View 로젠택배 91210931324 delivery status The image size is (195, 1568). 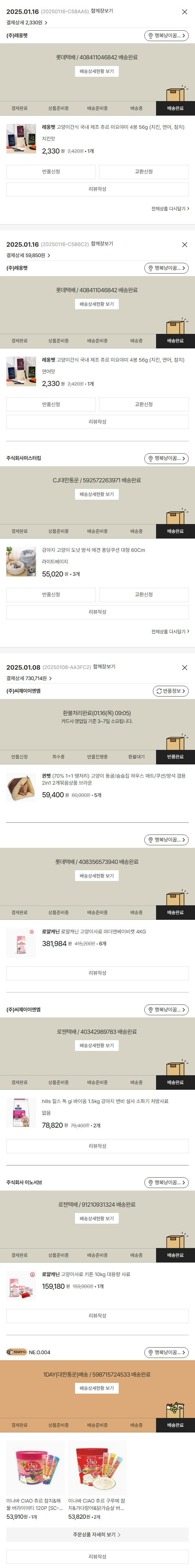[x=97, y=1219]
